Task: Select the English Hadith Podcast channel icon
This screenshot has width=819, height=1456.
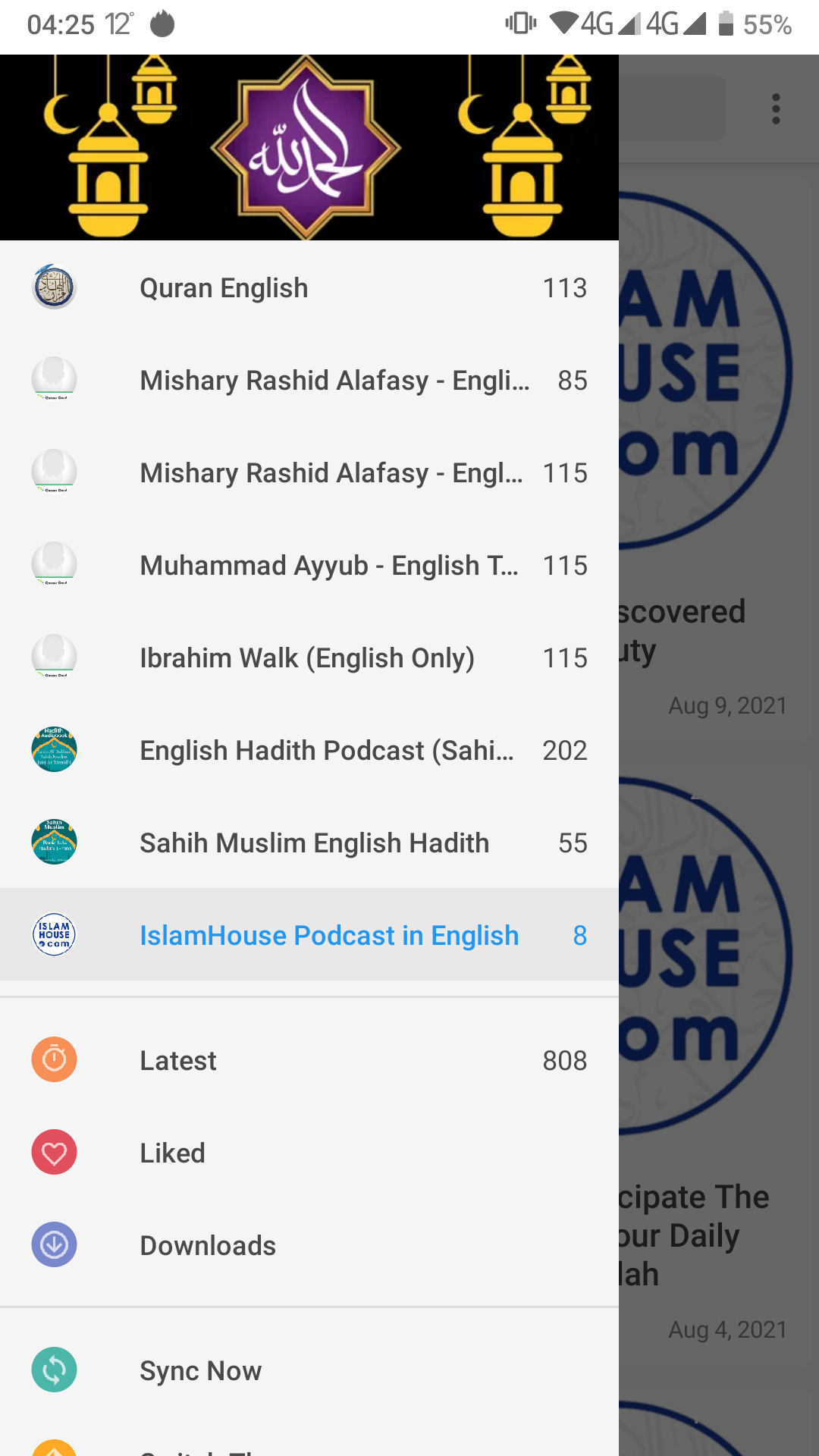Action: click(x=53, y=750)
